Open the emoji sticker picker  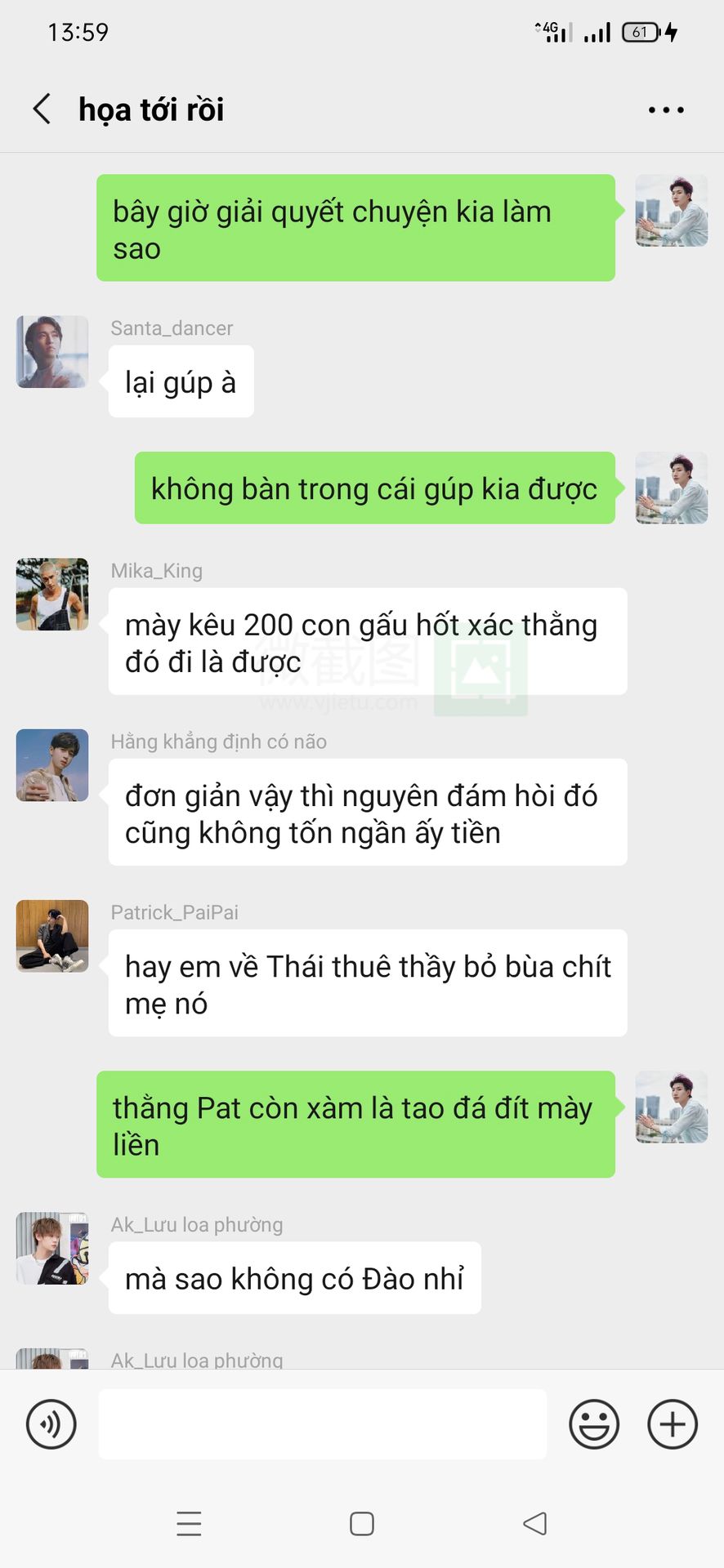(x=594, y=1424)
